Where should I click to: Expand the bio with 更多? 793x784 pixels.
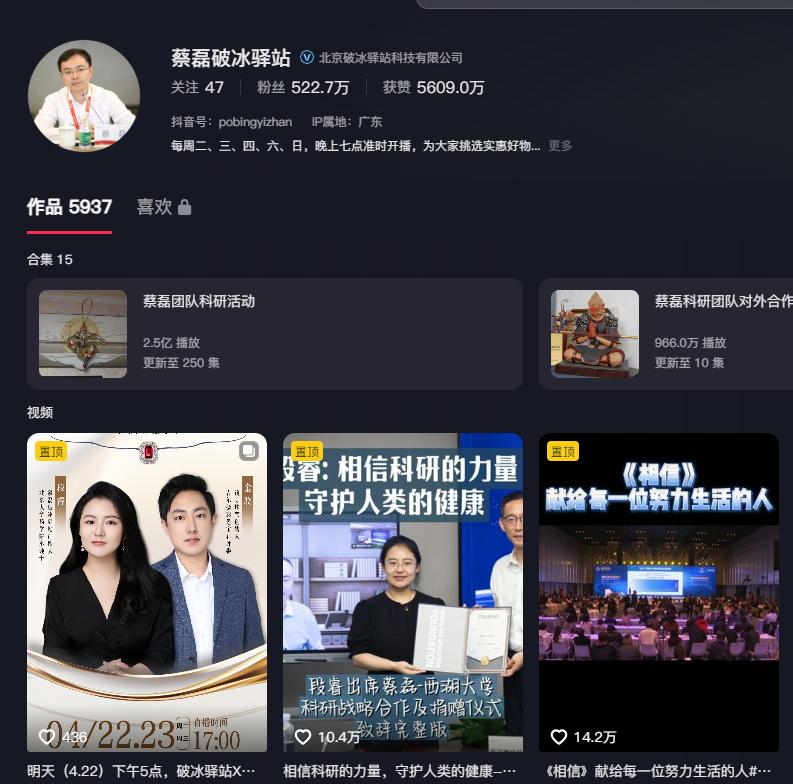pyautogui.click(x=560, y=145)
